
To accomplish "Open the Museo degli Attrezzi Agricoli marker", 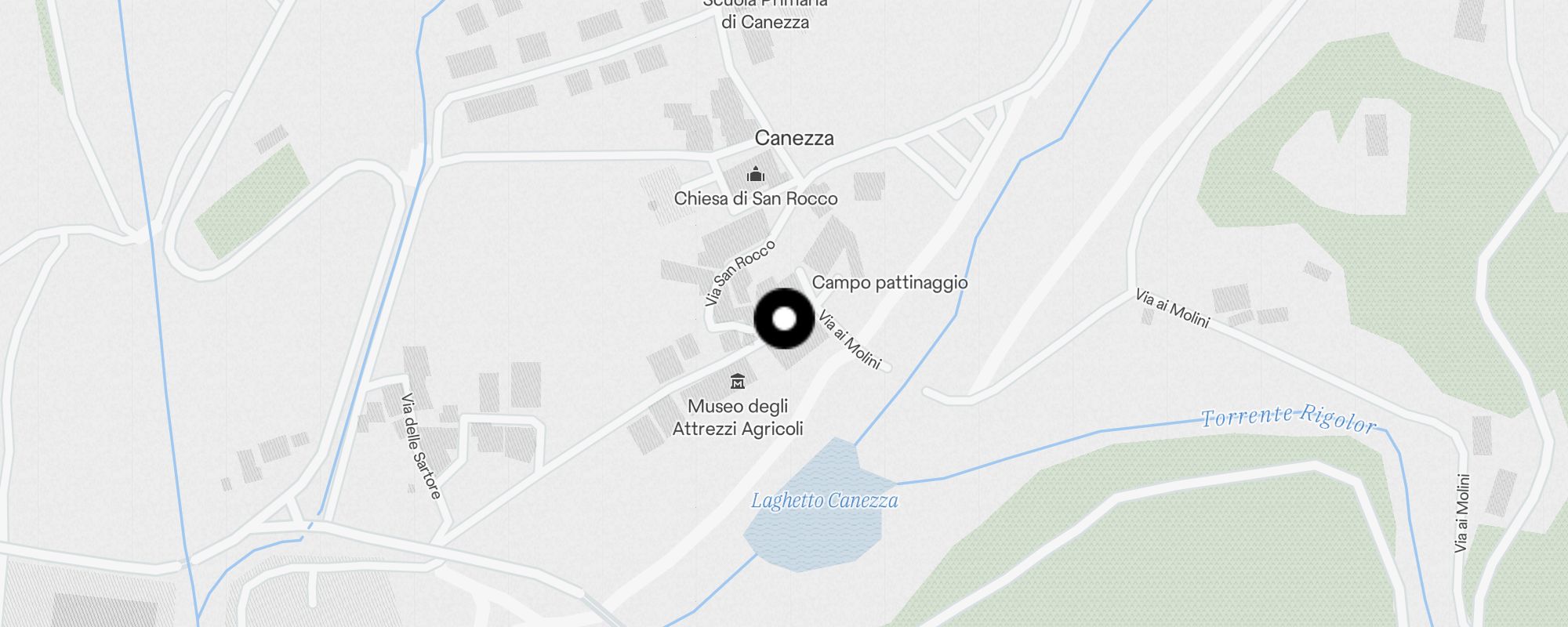I will pyautogui.click(x=738, y=382).
